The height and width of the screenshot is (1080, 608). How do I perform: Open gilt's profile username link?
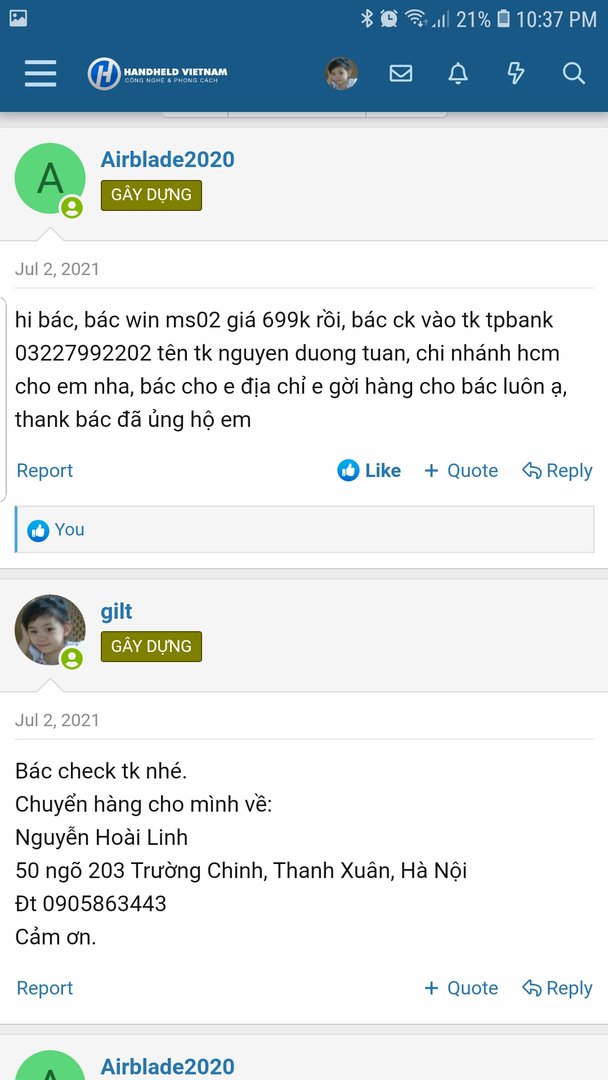pyautogui.click(x=116, y=611)
